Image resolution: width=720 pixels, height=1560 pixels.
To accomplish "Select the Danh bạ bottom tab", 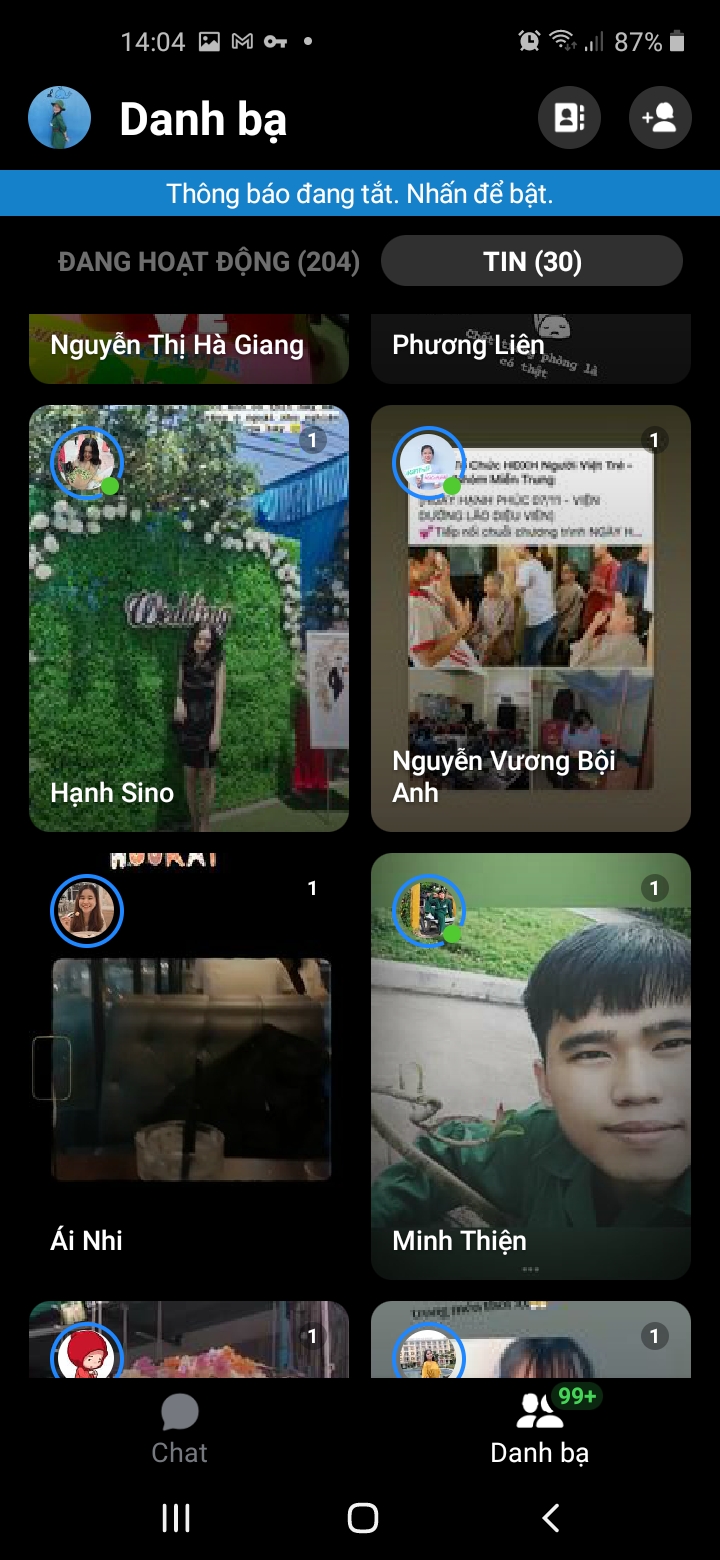I will click(540, 1430).
